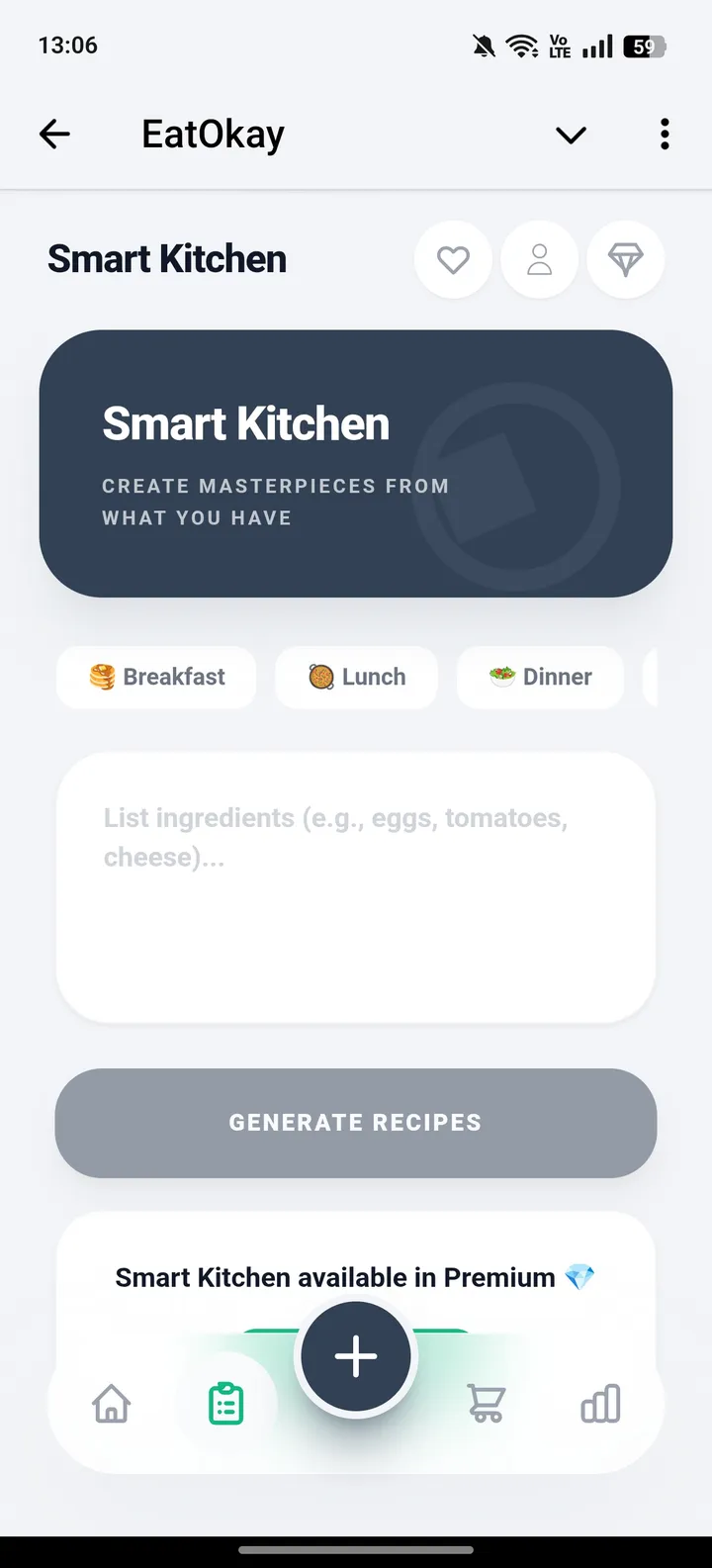The width and height of the screenshot is (712, 1568).
Task: View the statistics bar chart icon
Action: (600, 1403)
